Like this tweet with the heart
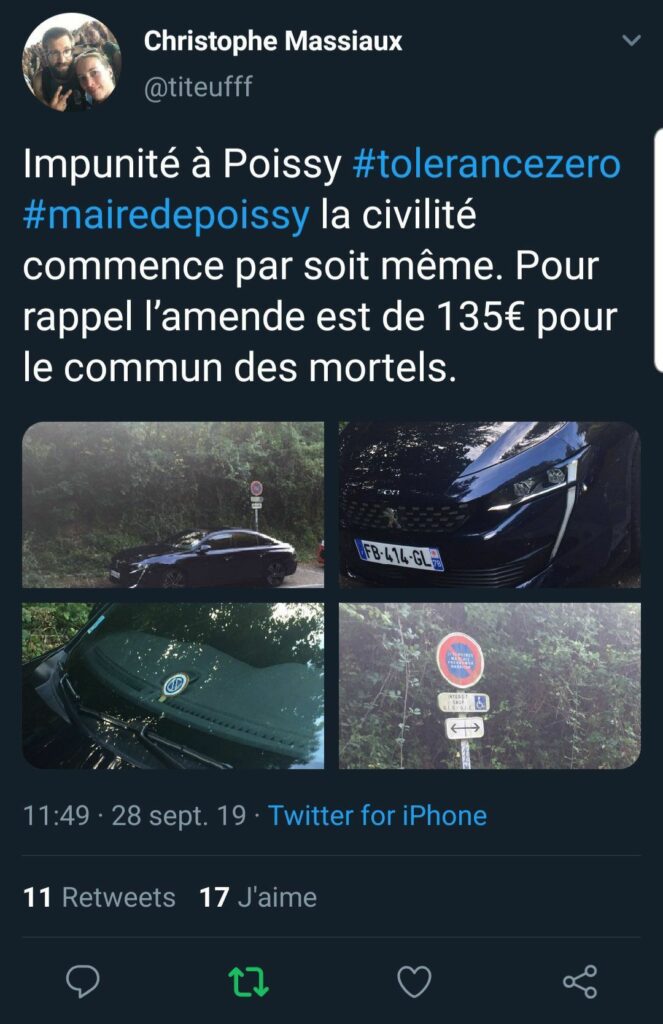This screenshot has height=1024, width=663. (414, 982)
